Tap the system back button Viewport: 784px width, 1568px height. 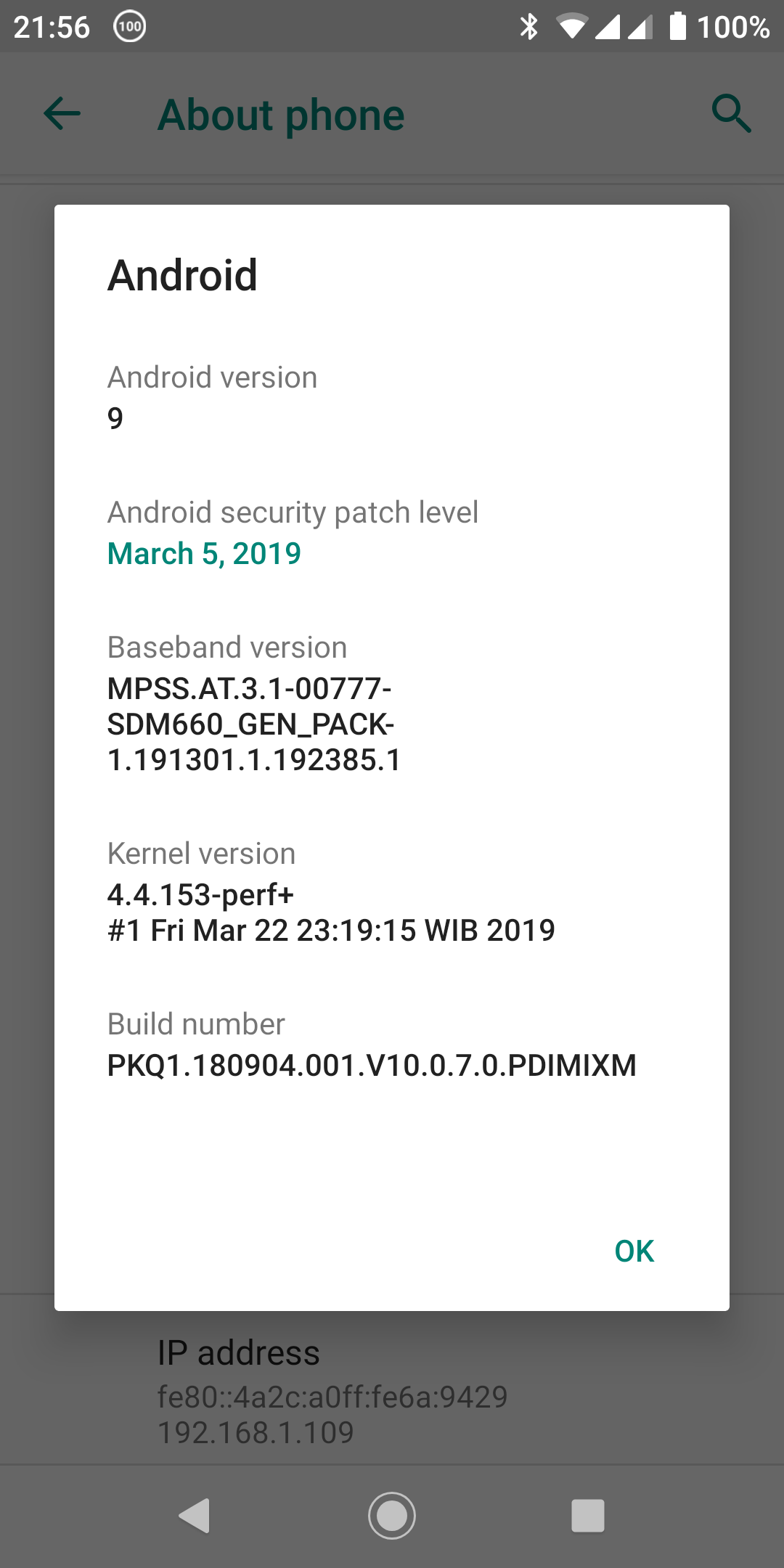tap(195, 1515)
